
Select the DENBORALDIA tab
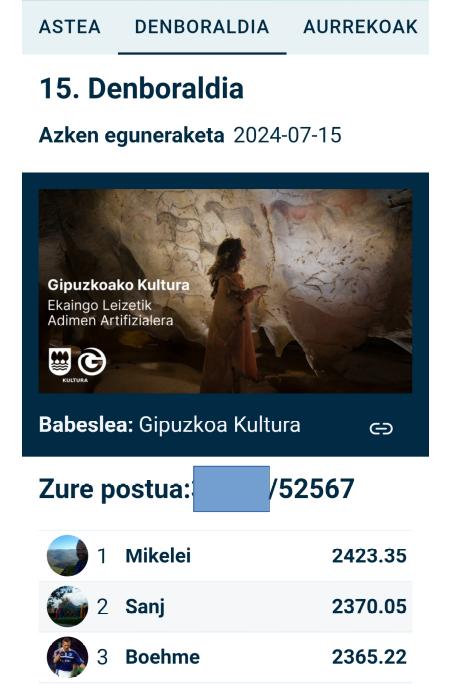[x=202, y=27]
